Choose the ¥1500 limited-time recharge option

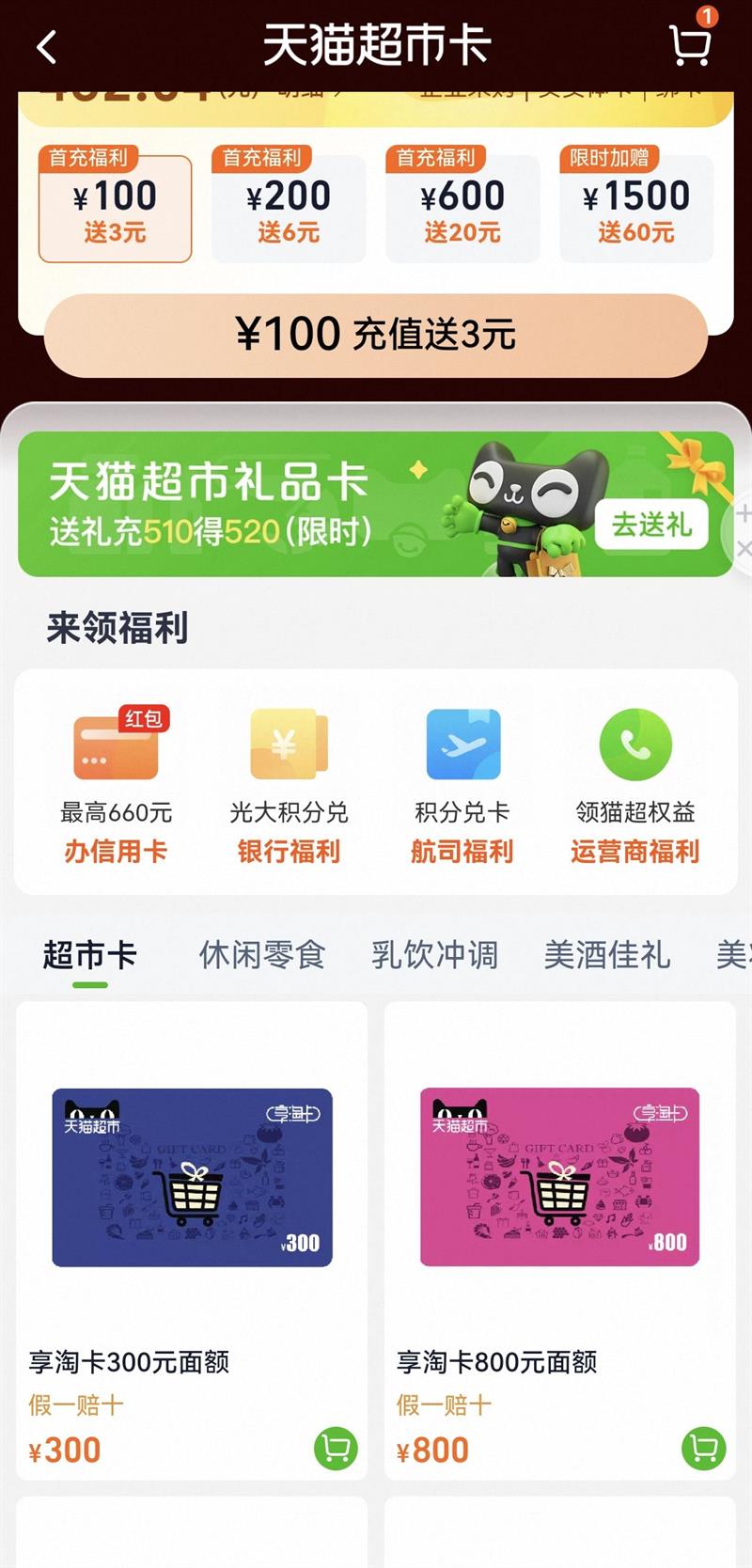coord(636,204)
